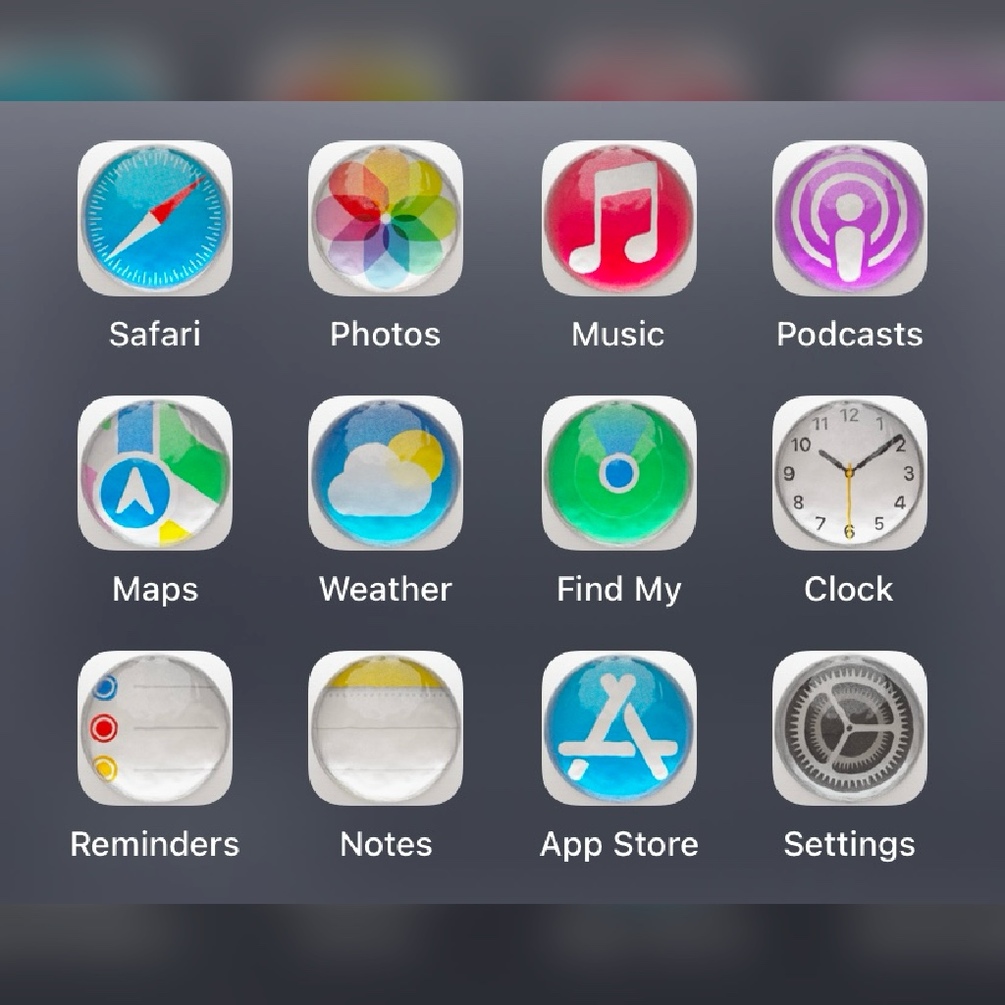Open the Safari browser app

(x=155, y=218)
